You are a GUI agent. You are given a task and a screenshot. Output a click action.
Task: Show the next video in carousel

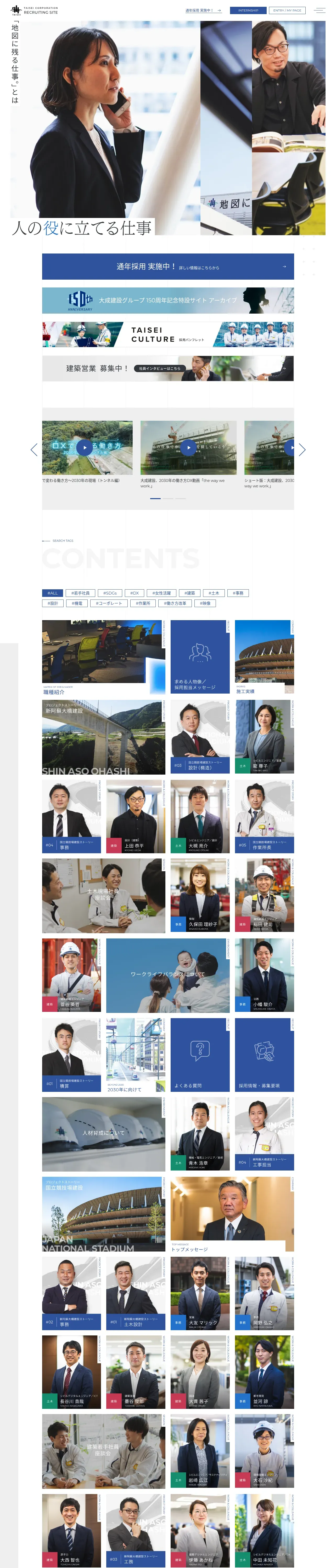pos(302,450)
